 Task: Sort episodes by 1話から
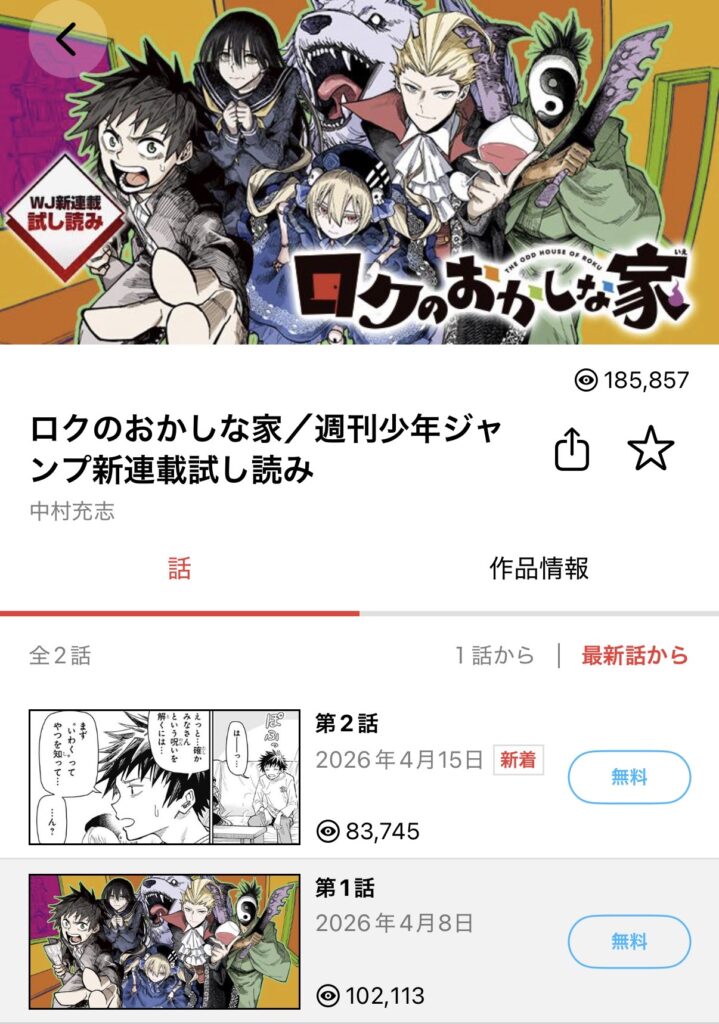click(495, 656)
